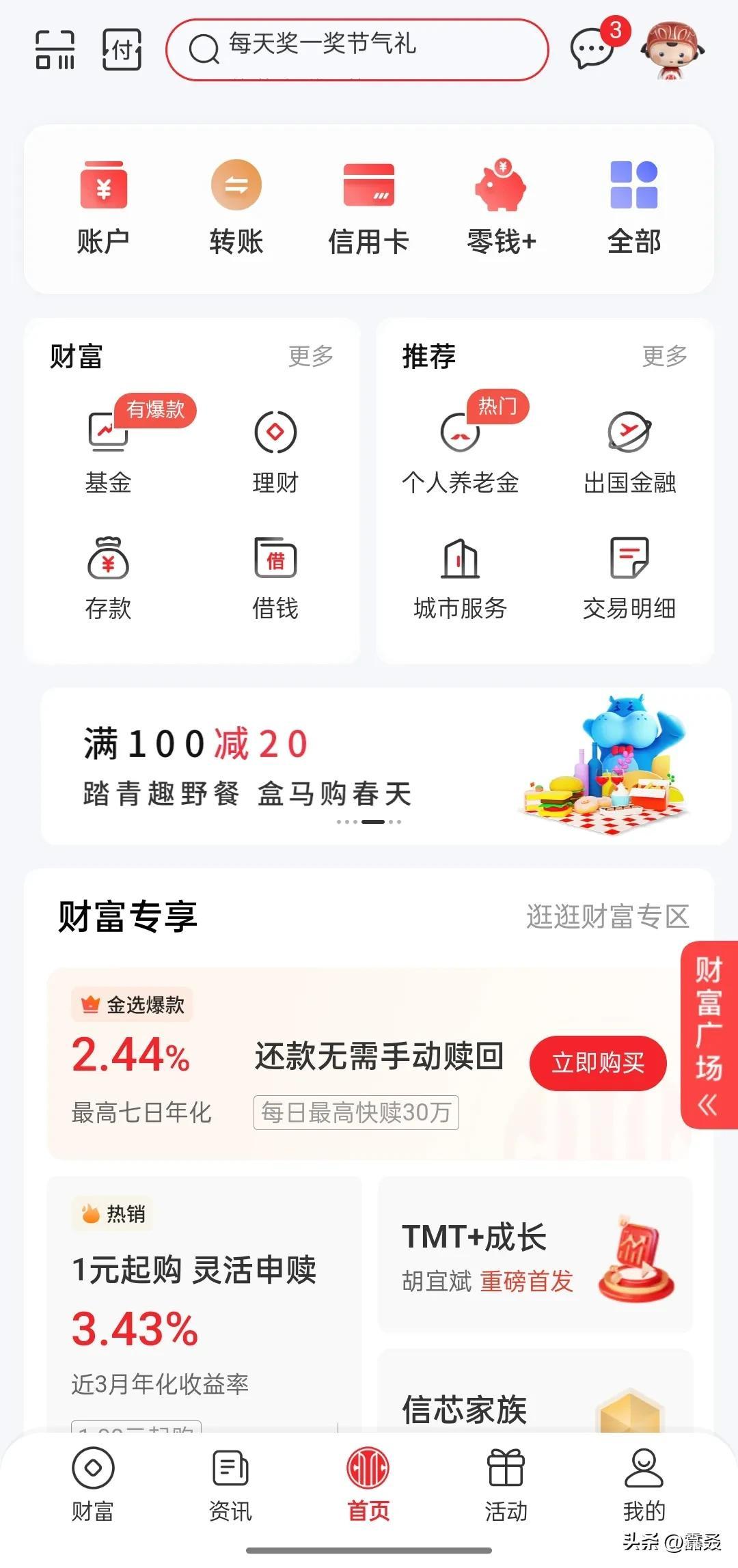Tap the search box at top
Image resolution: width=738 pixels, height=1568 pixels.
tap(357, 50)
